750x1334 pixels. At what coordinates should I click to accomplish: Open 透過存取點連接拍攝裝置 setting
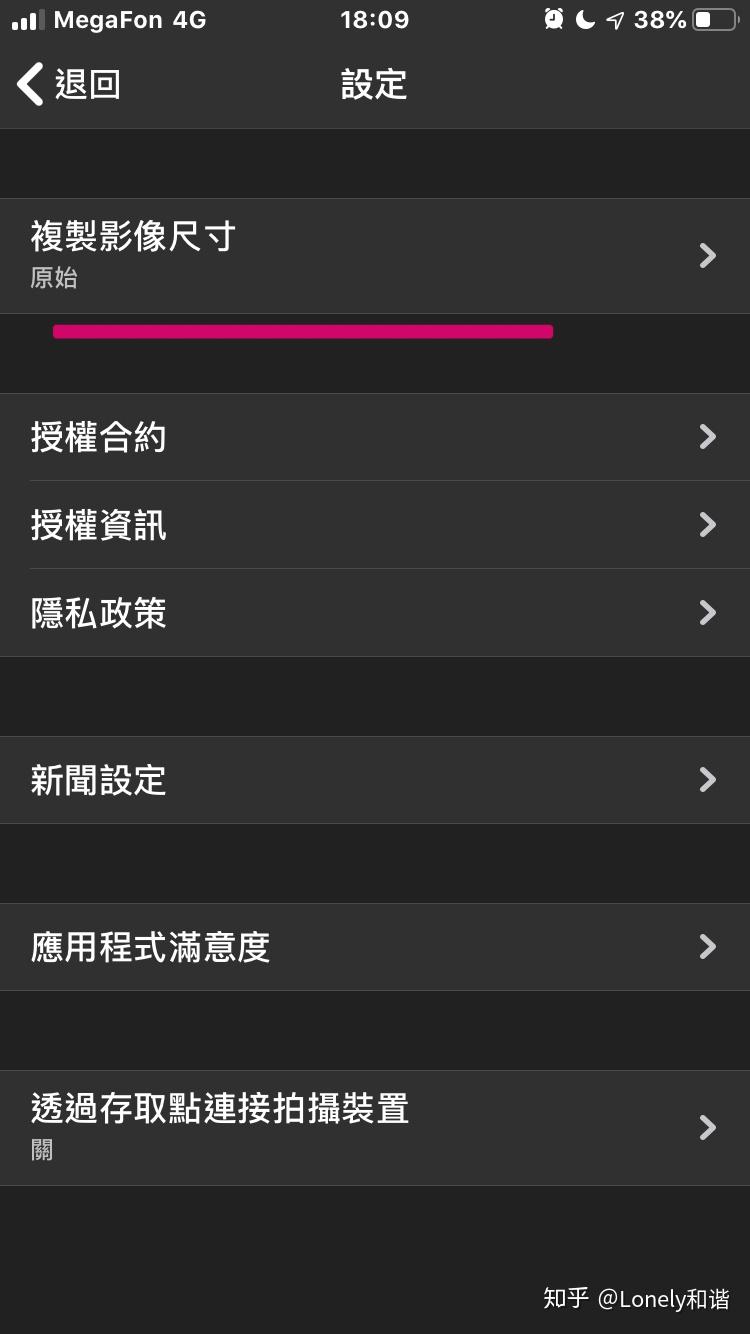pyautogui.click(x=374, y=1127)
